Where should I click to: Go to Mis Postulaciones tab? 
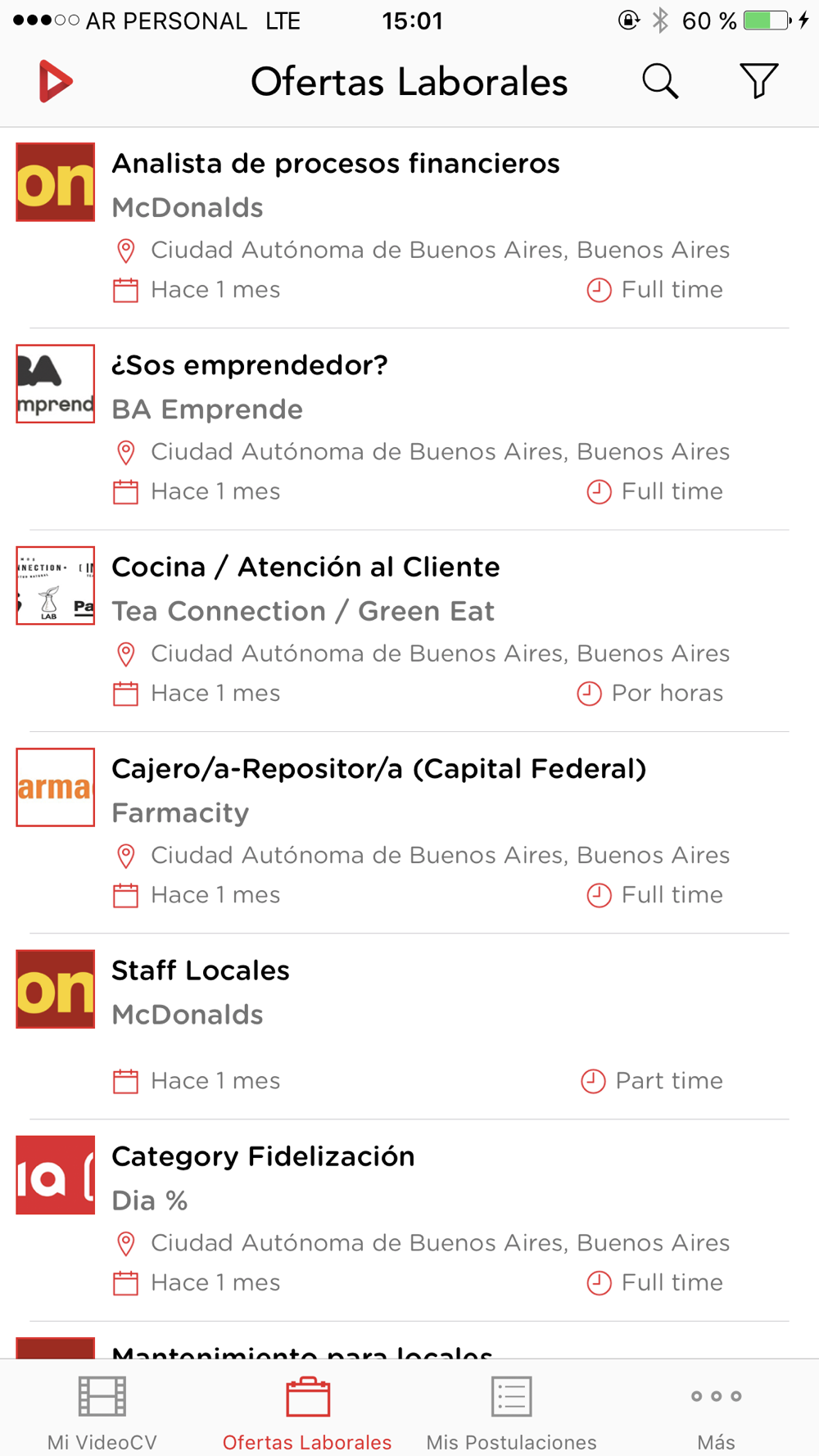[x=512, y=1410]
